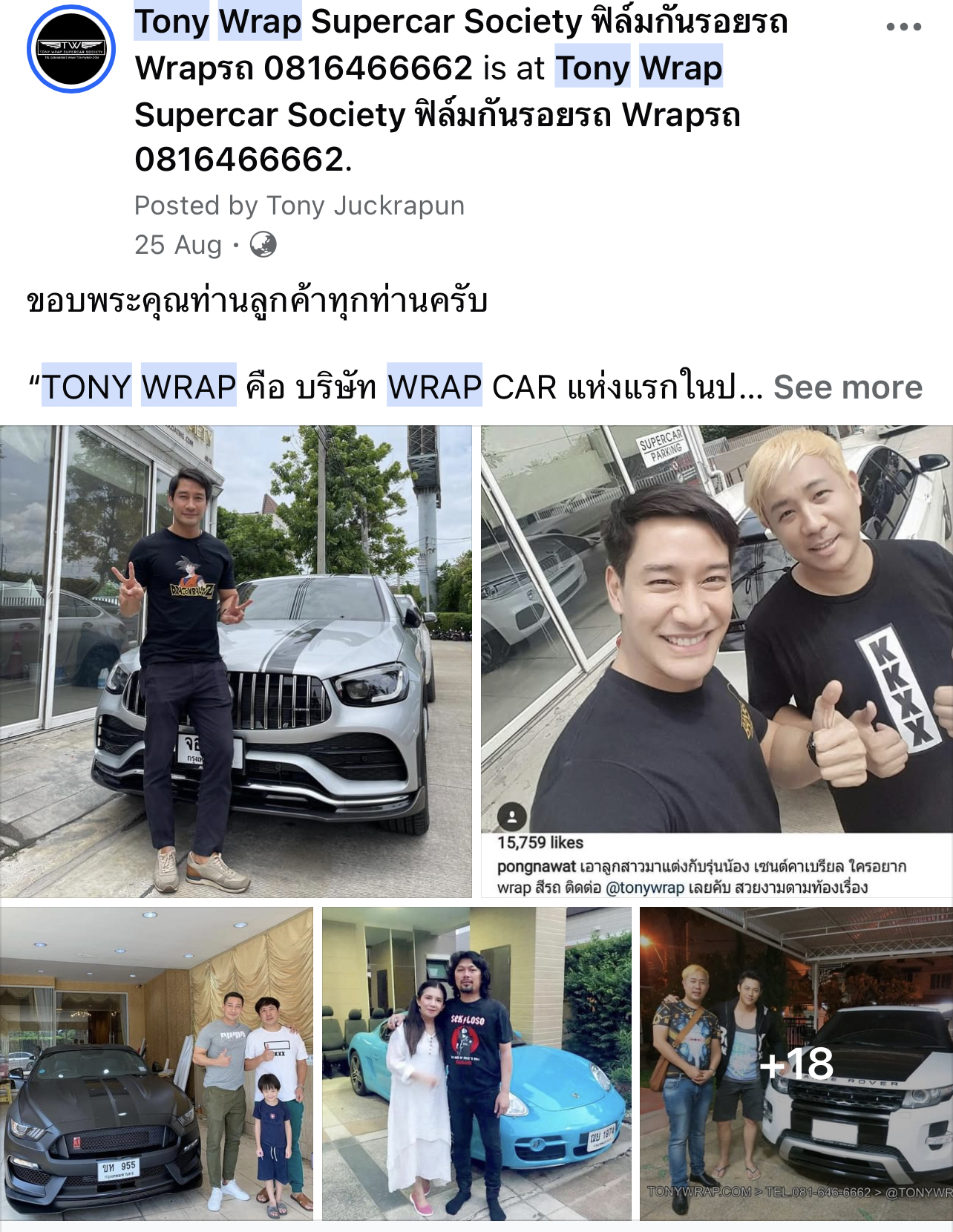
Task: Open photo with black Mustang and child
Action: click(157, 1063)
